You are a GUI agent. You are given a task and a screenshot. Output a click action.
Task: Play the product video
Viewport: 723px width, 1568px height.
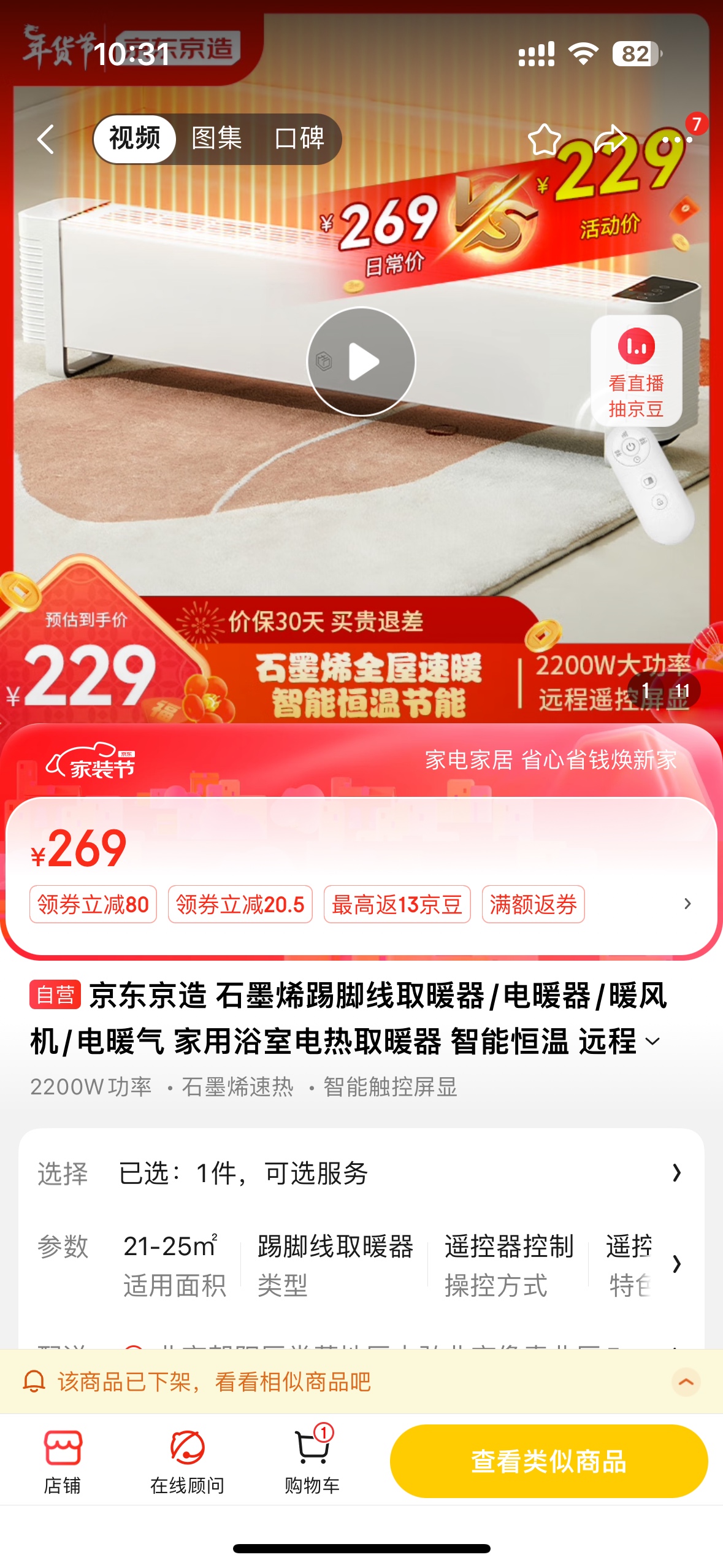click(x=361, y=362)
